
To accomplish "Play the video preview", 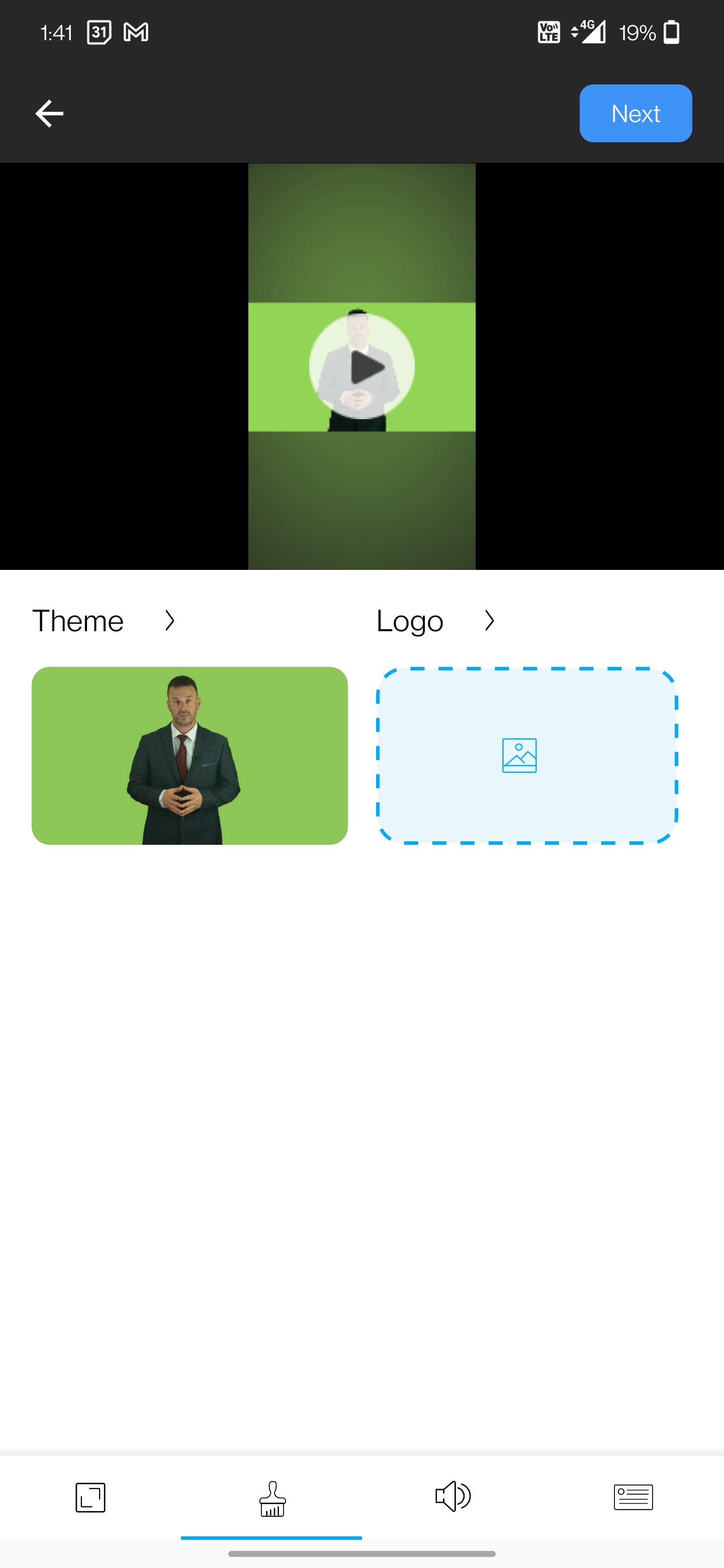I will pos(361,366).
